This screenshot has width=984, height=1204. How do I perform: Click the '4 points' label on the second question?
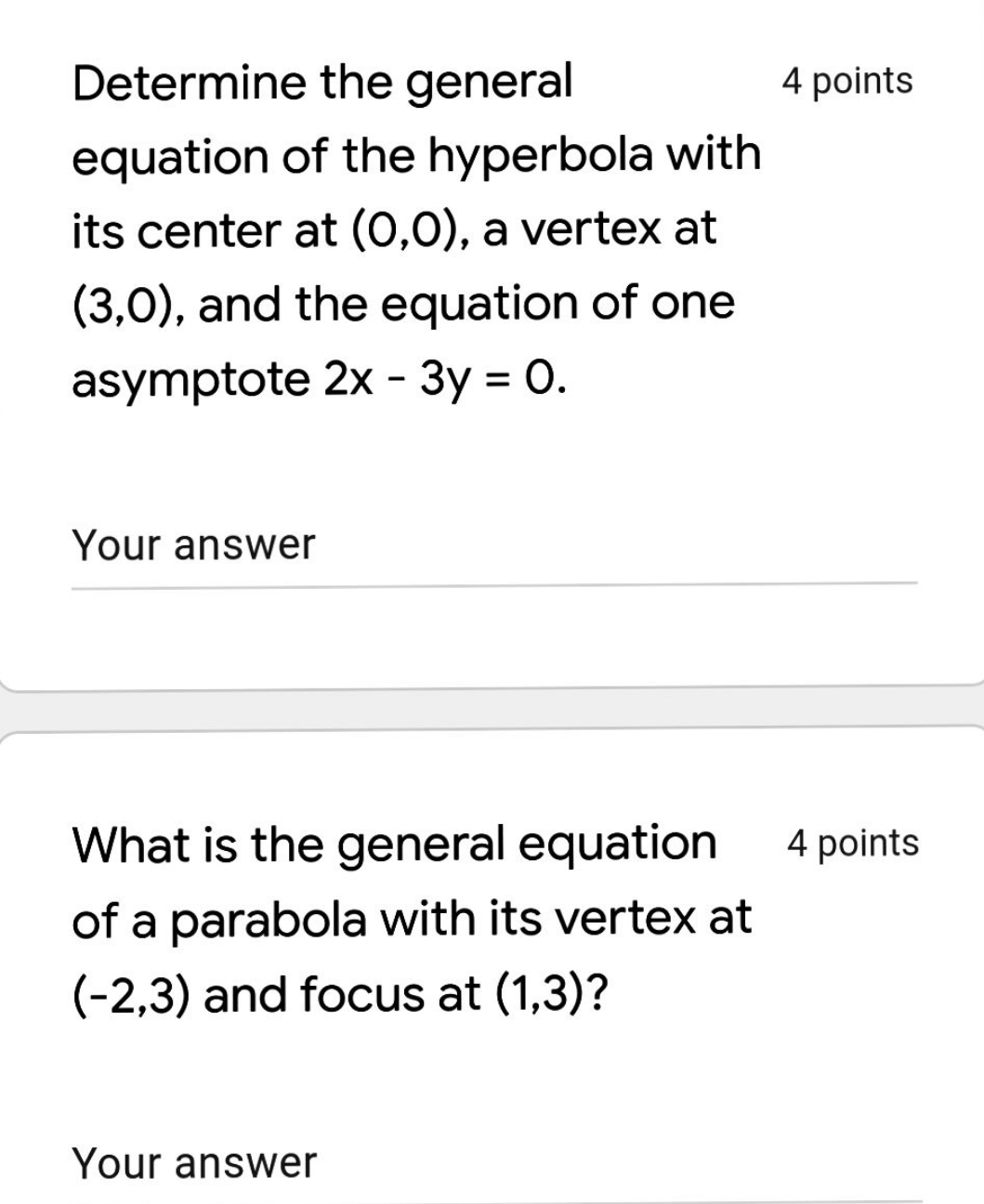[x=851, y=844]
